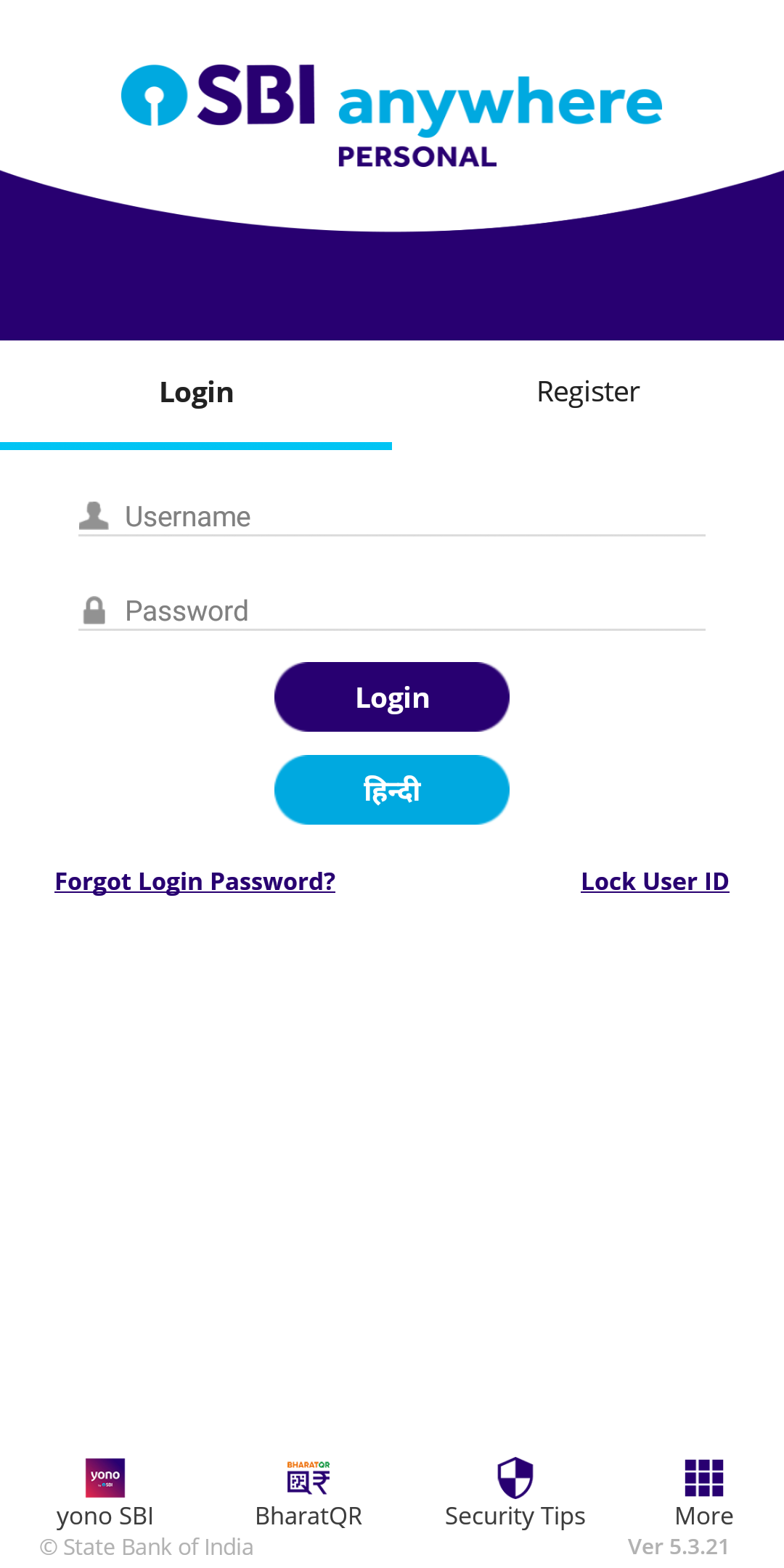Image resolution: width=784 pixels, height=1568 pixels.
Task: Open the More menu
Action: click(704, 1494)
